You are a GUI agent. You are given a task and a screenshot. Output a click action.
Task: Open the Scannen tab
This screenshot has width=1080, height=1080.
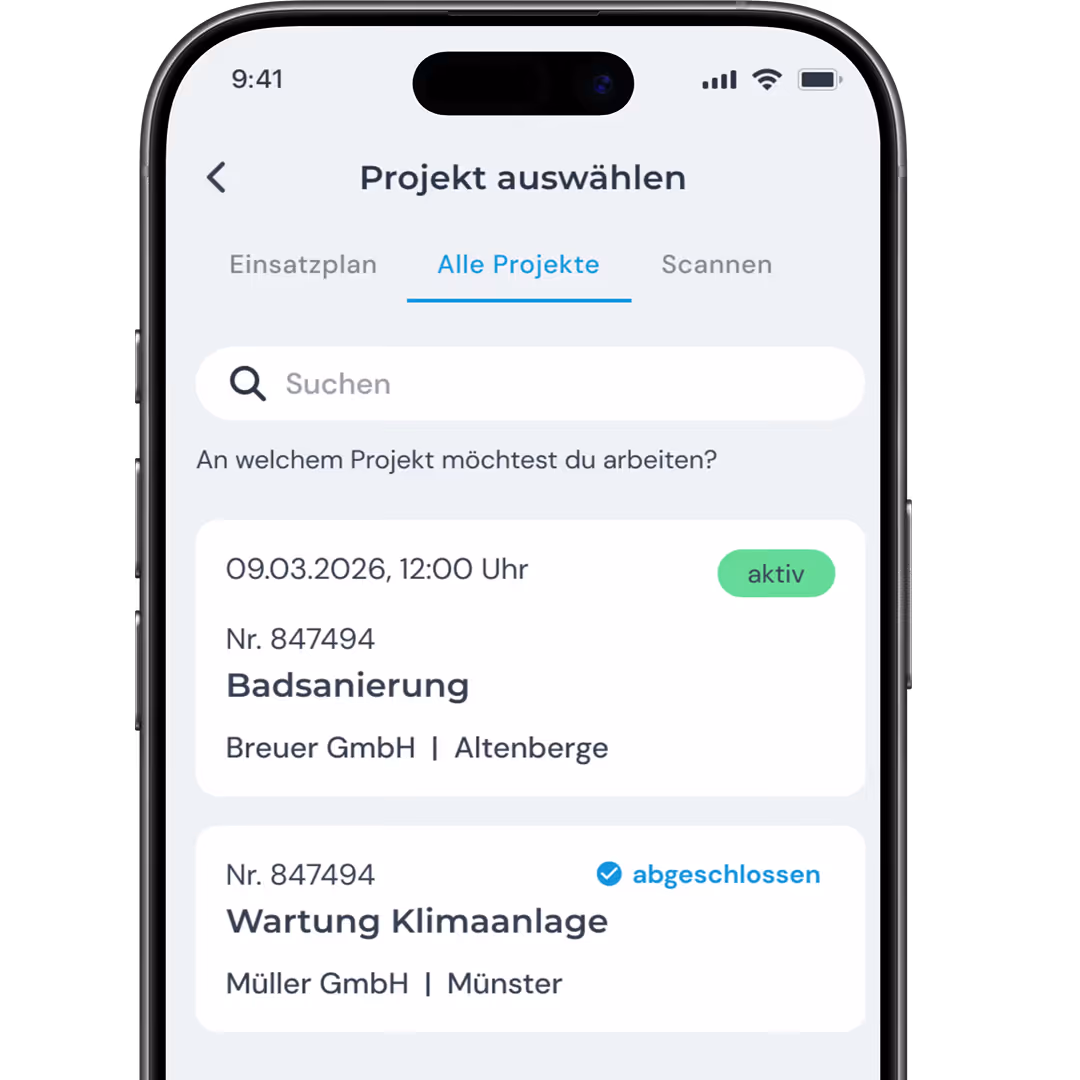[x=716, y=265]
